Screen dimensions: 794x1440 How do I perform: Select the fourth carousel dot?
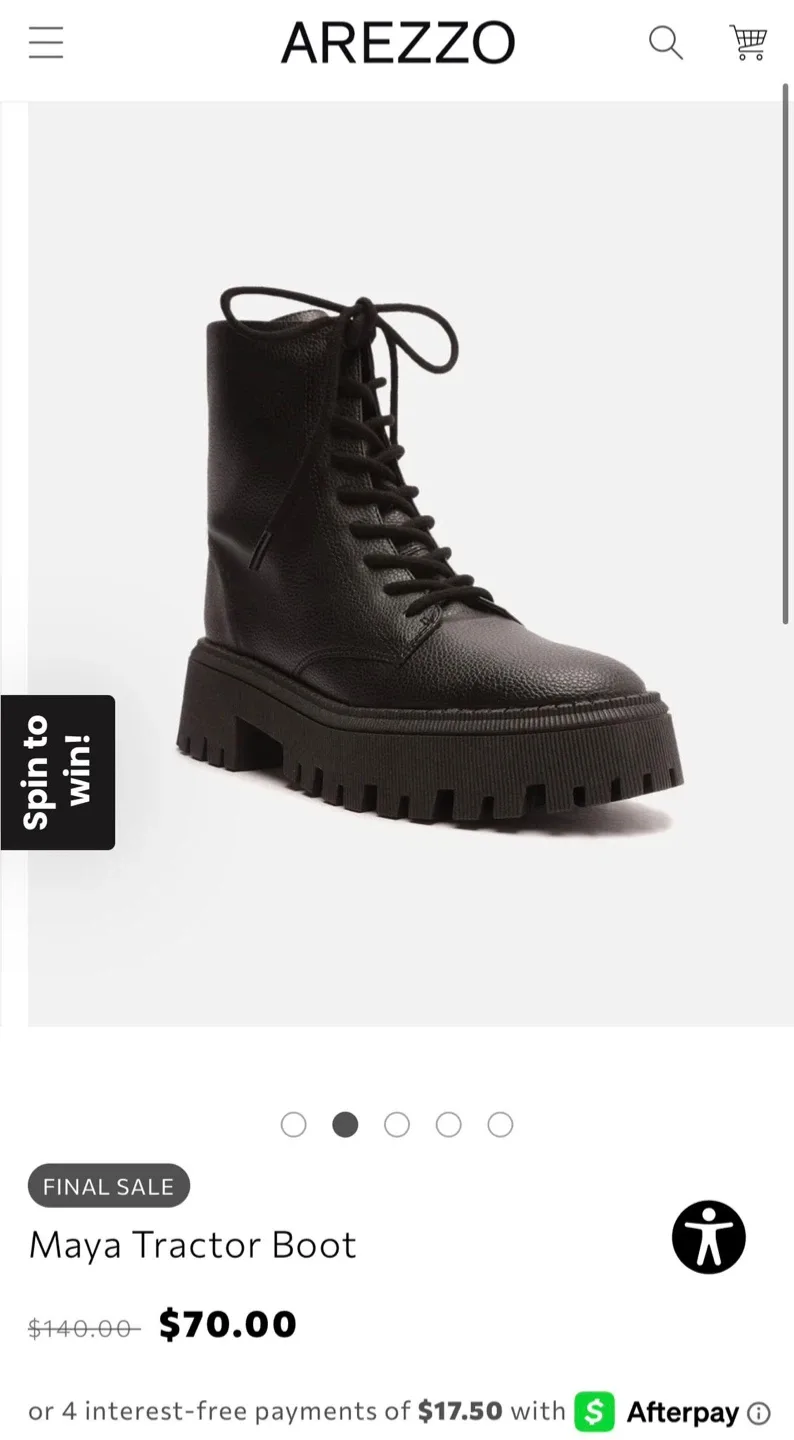[x=448, y=1124]
